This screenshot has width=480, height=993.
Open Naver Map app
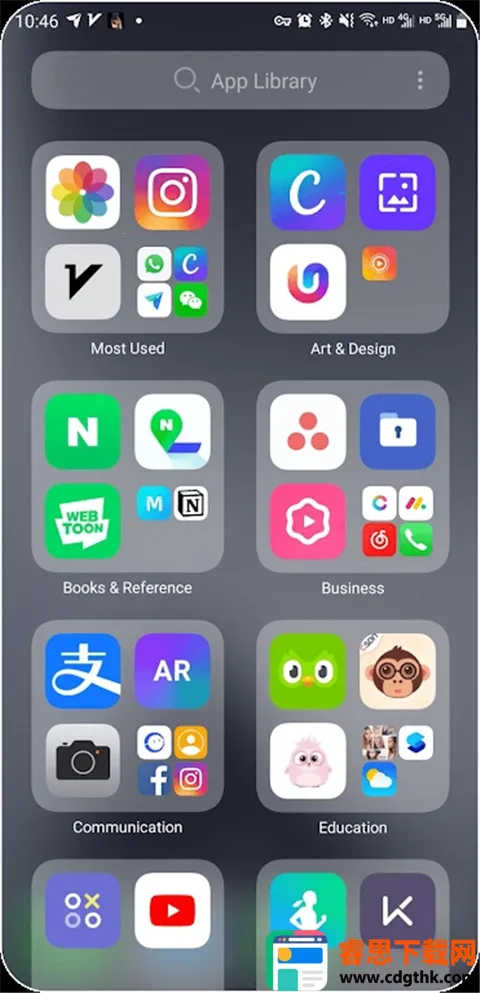point(172,431)
